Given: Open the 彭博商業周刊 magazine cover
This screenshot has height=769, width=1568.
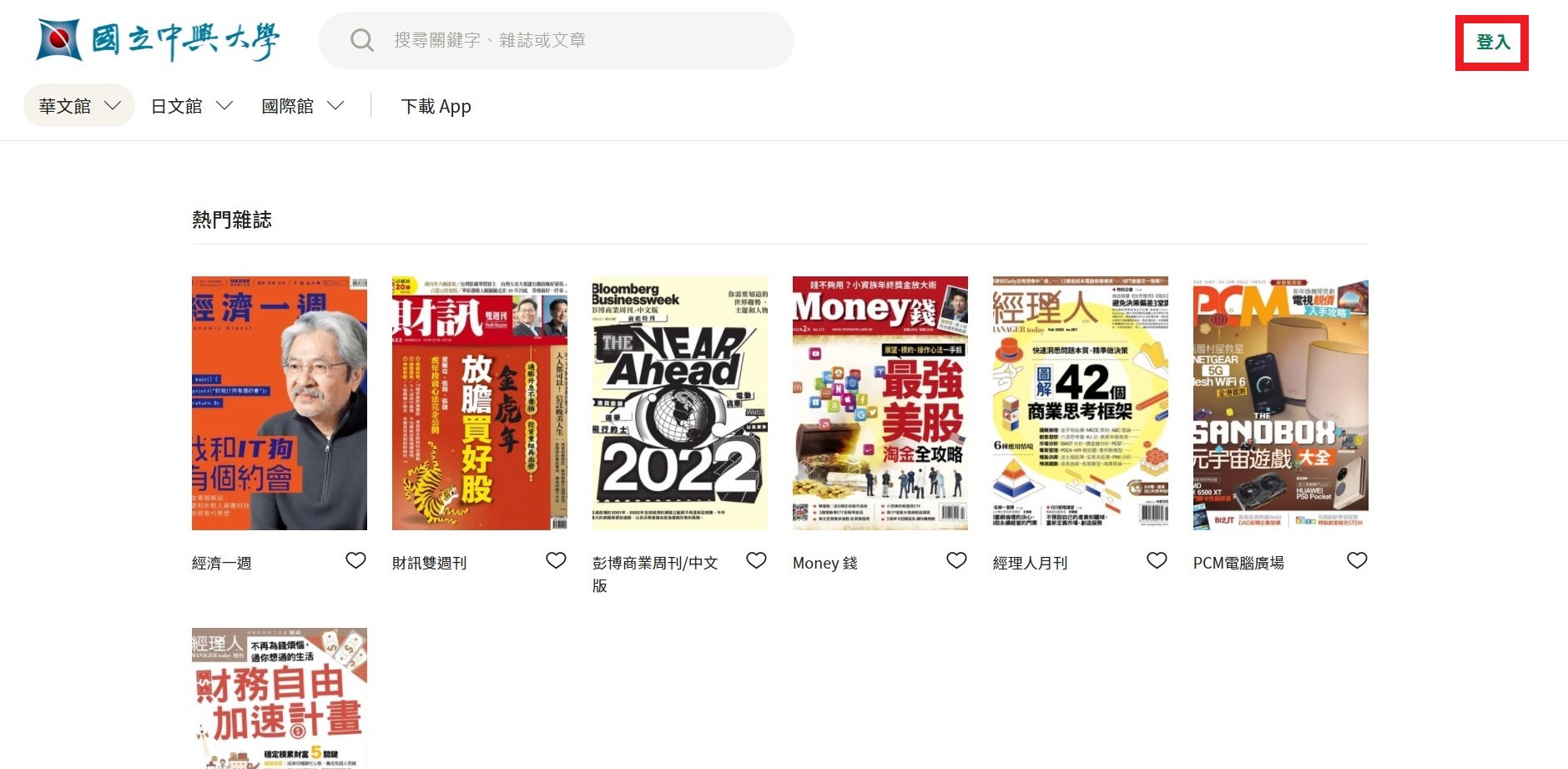Looking at the screenshot, I should click(679, 402).
